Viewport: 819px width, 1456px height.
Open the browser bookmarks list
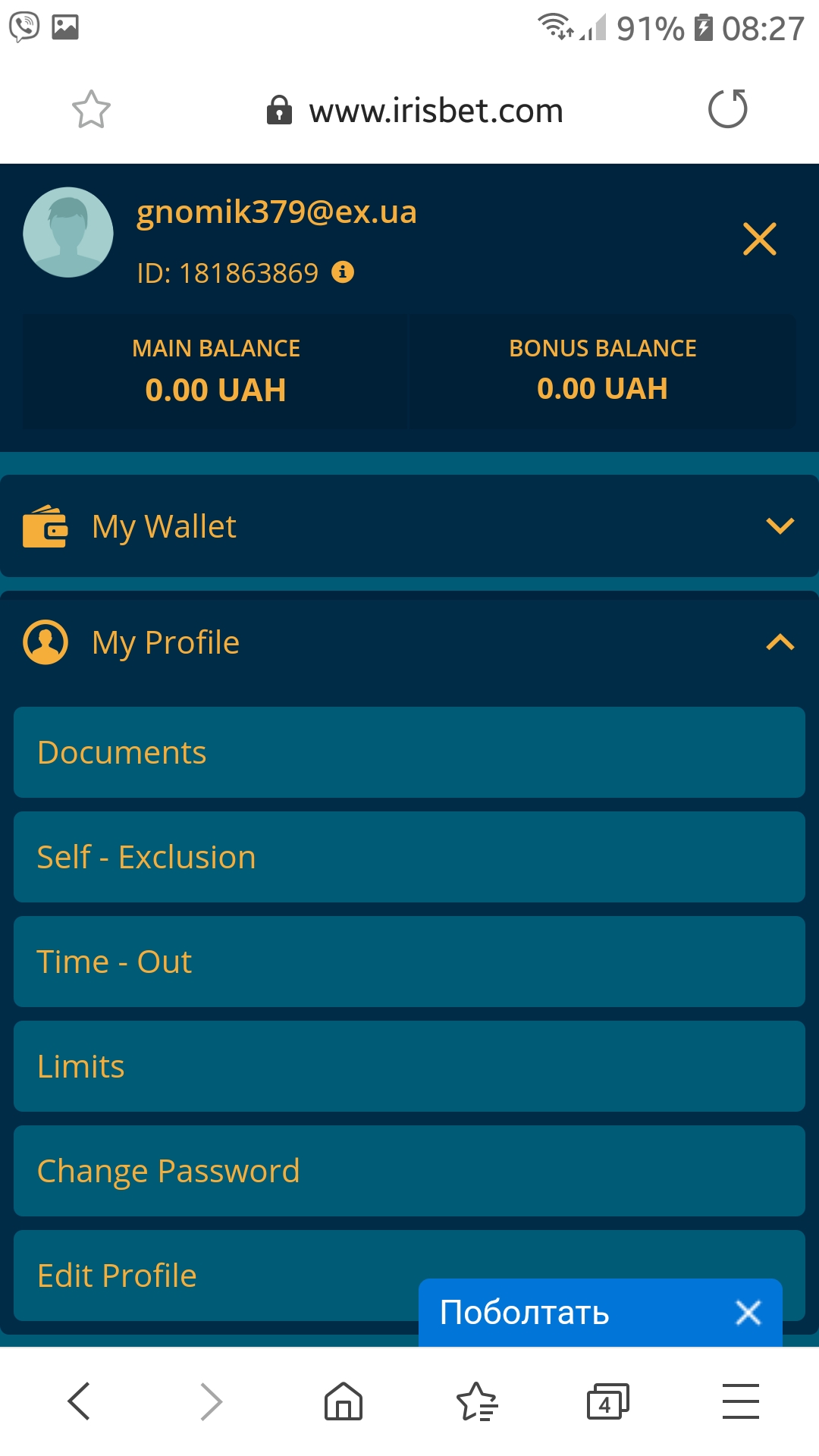pos(477,1401)
